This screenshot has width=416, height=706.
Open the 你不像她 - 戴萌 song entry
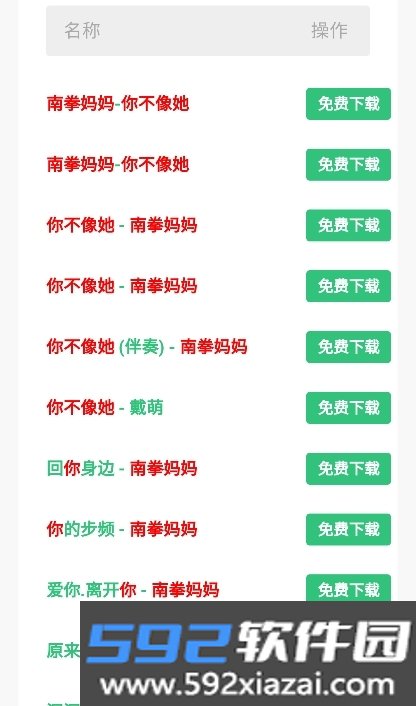[104, 407]
